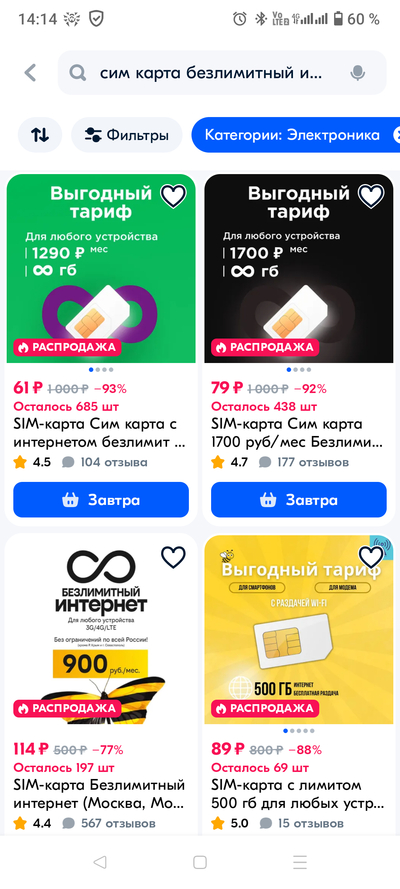Start voice search with the microphone
The width and height of the screenshot is (400, 889).
(357, 73)
